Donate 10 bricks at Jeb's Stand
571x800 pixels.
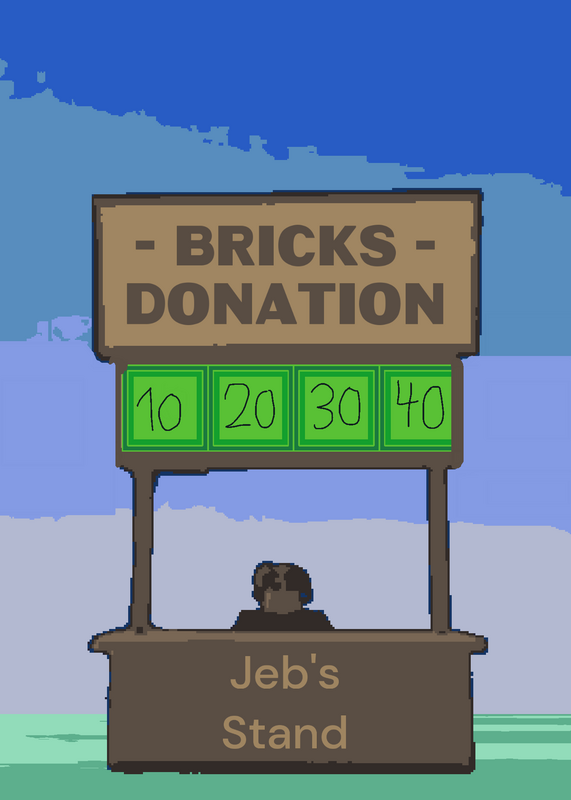(165, 408)
